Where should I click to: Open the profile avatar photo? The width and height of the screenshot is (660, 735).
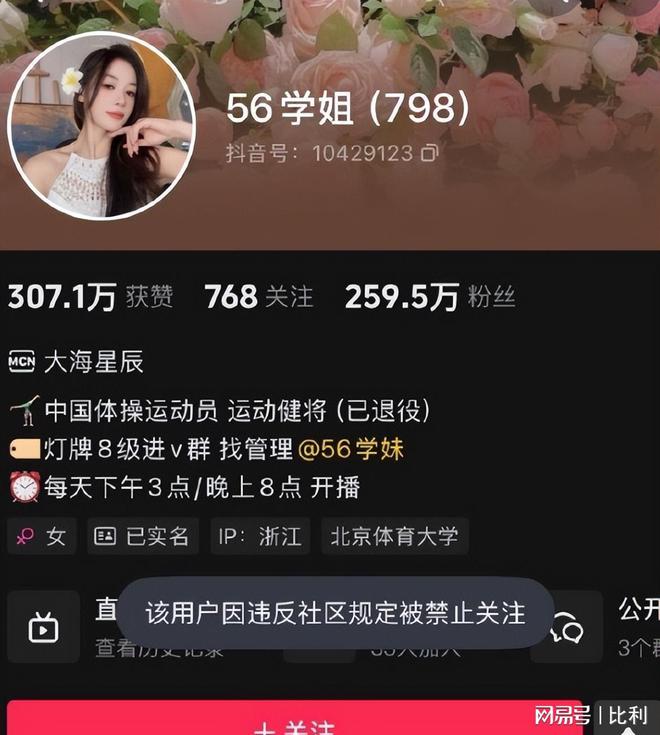tap(103, 126)
